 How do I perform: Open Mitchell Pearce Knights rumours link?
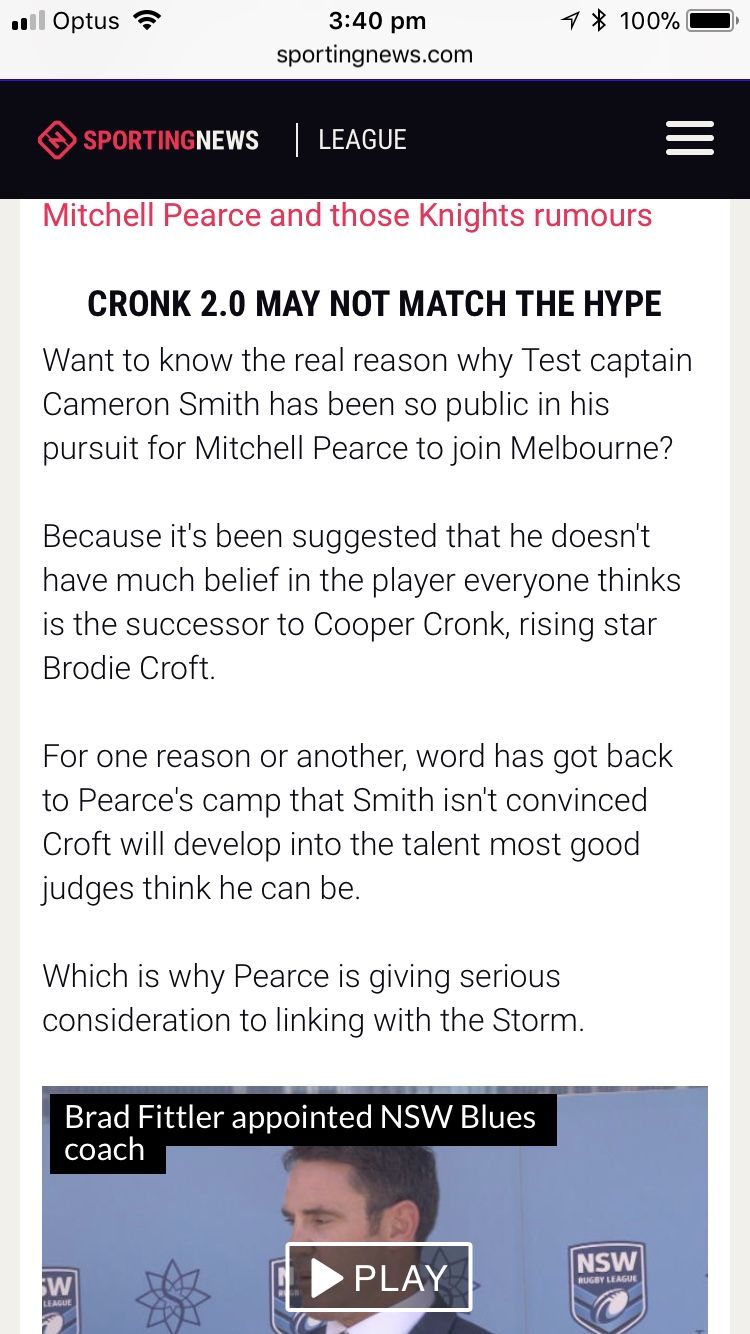coord(347,216)
